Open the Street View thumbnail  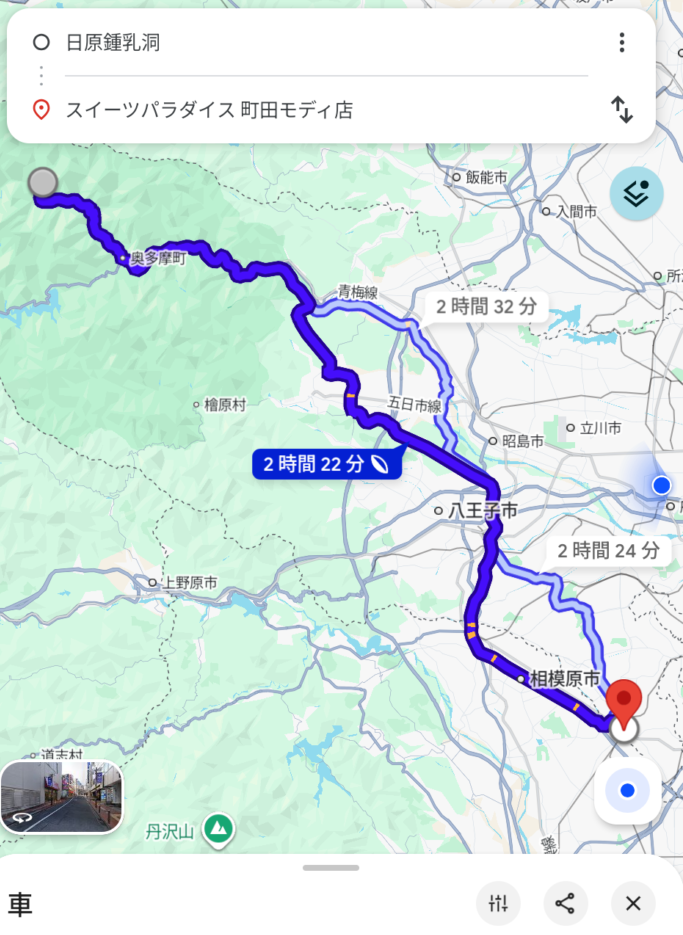[x=62, y=797]
